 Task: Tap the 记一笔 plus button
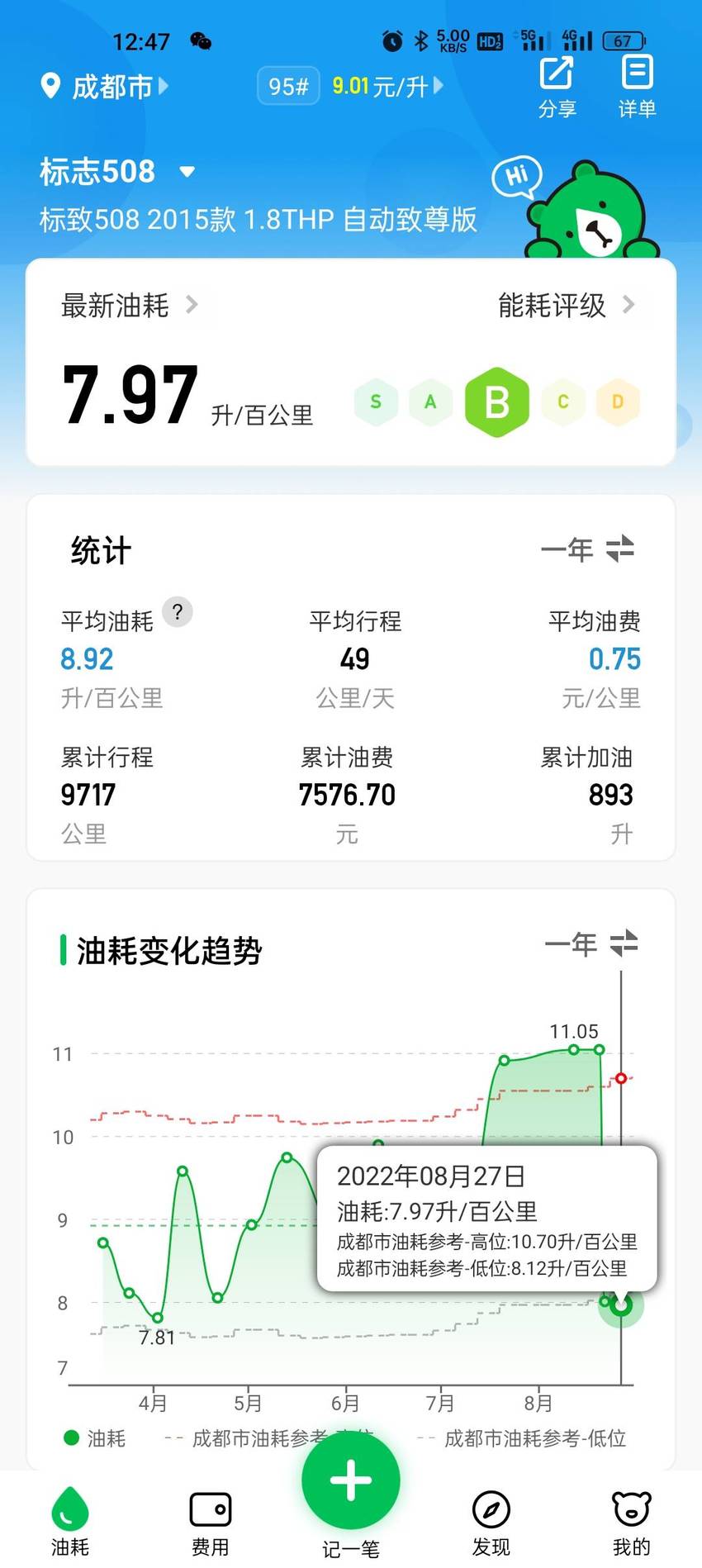click(x=351, y=1480)
